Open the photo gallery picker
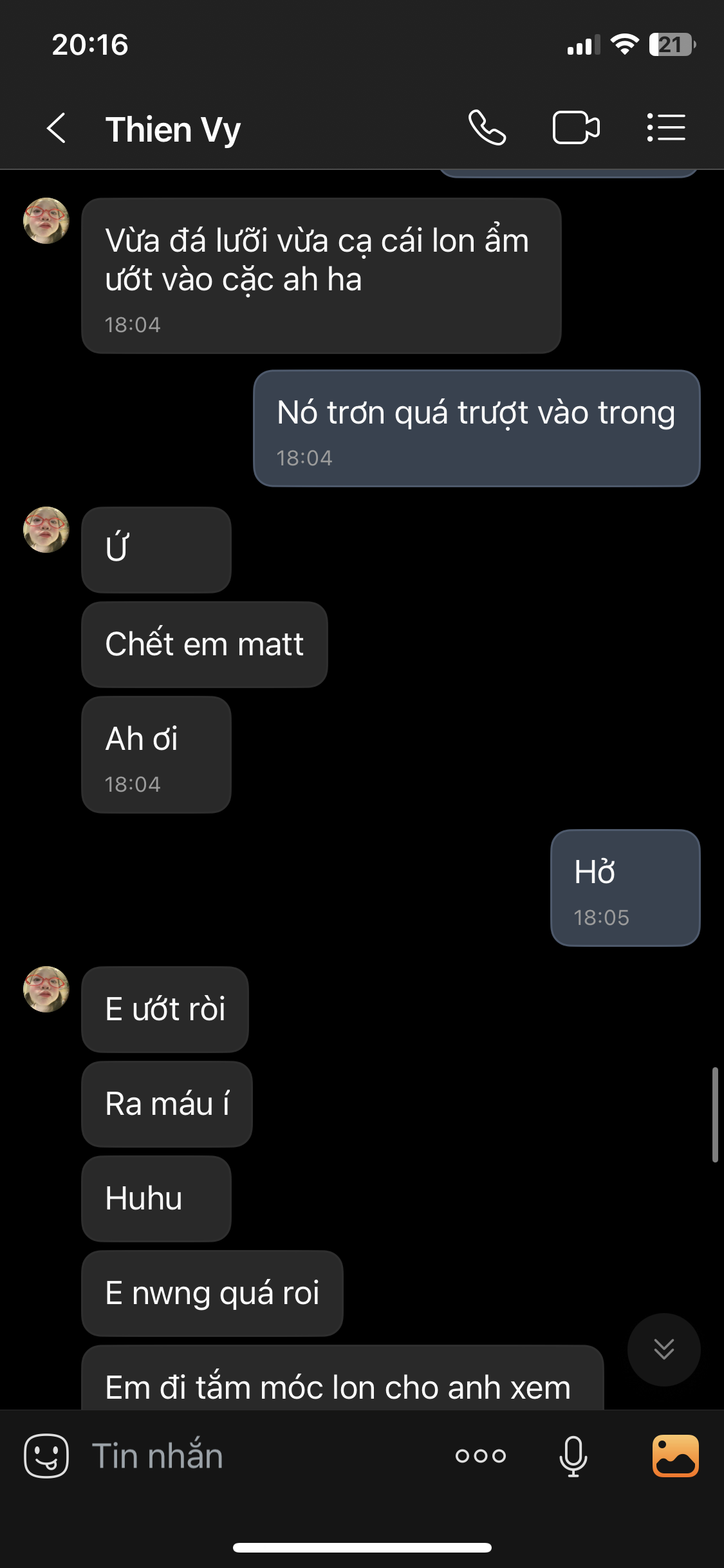This screenshot has width=724, height=1568. coord(675,1455)
